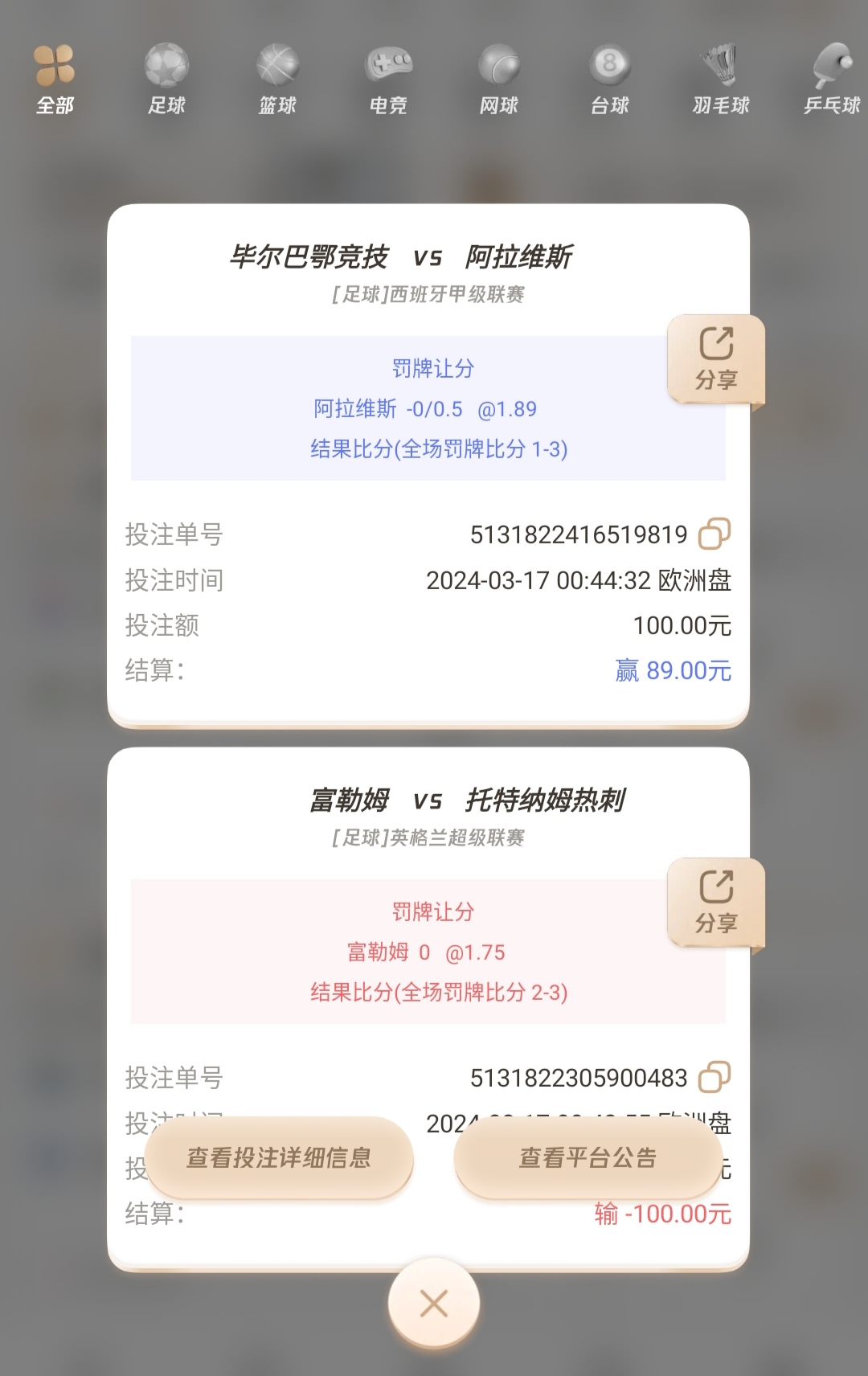868x1376 pixels.
Task: Select the 足球 sports tab
Action: coord(166,80)
